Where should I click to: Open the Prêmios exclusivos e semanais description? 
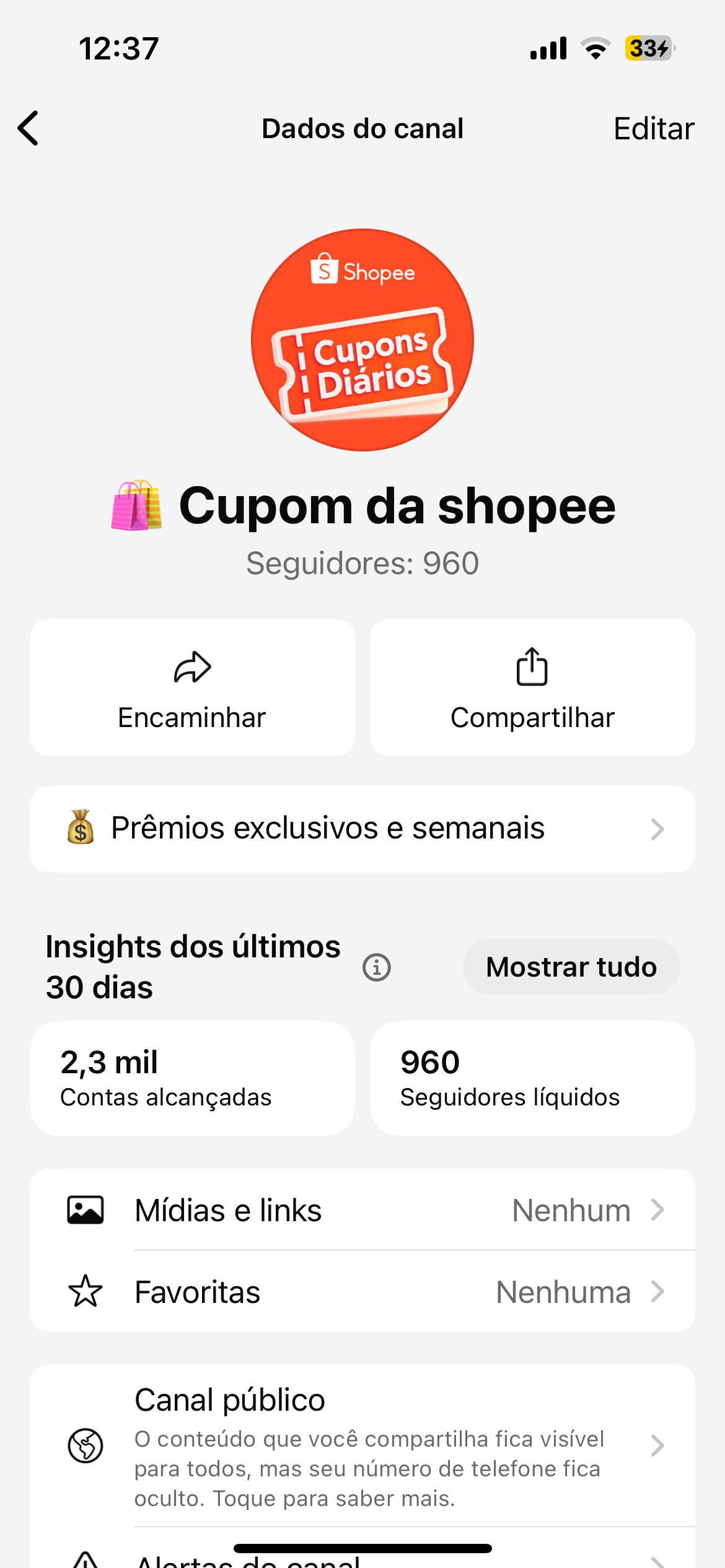[x=362, y=829]
